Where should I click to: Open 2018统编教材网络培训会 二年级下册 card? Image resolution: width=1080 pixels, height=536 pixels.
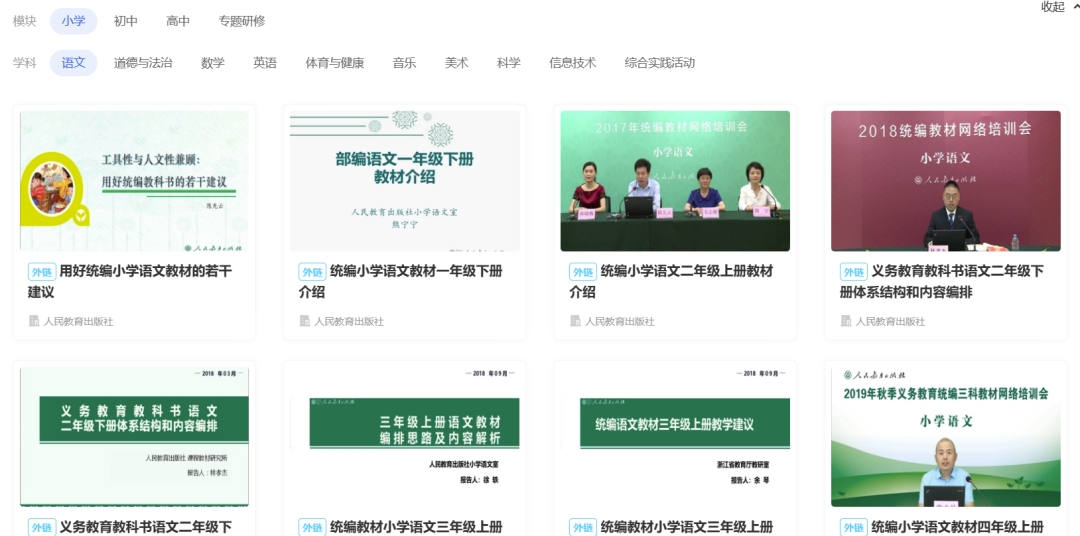(945, 181)
